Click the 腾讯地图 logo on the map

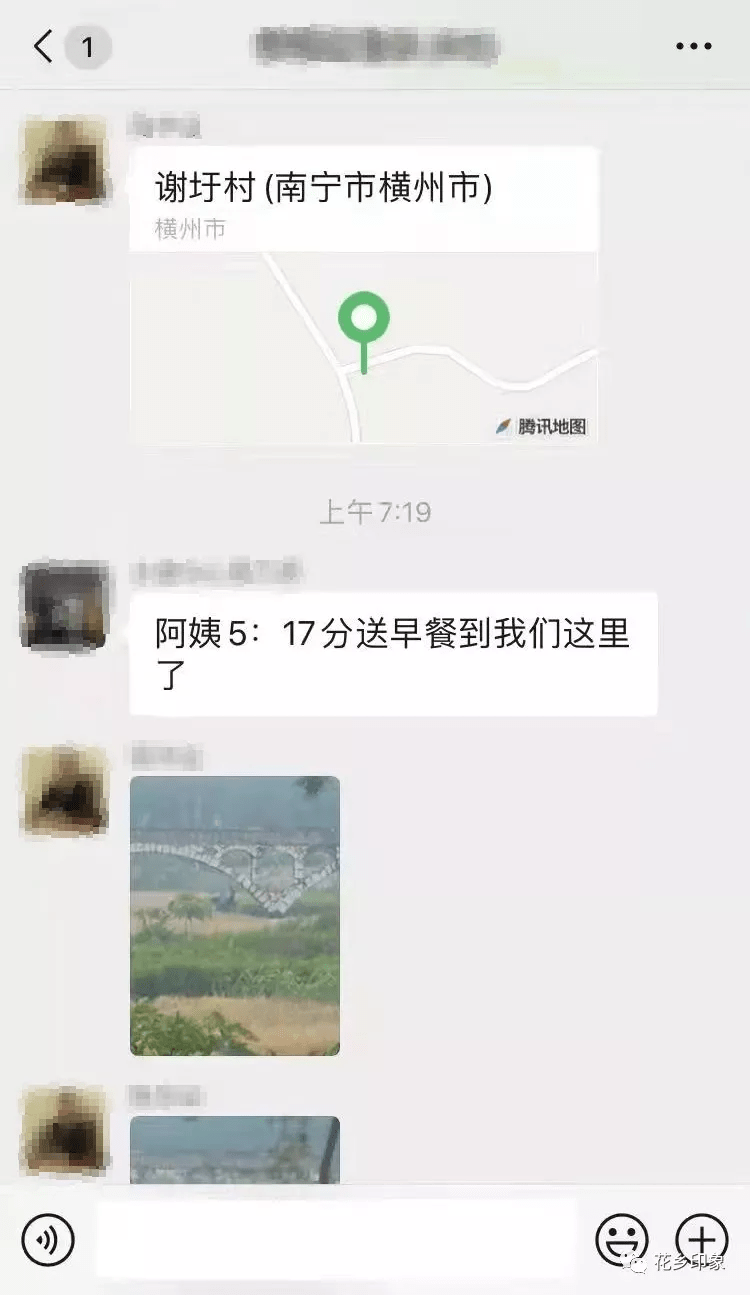pos(540,425)
